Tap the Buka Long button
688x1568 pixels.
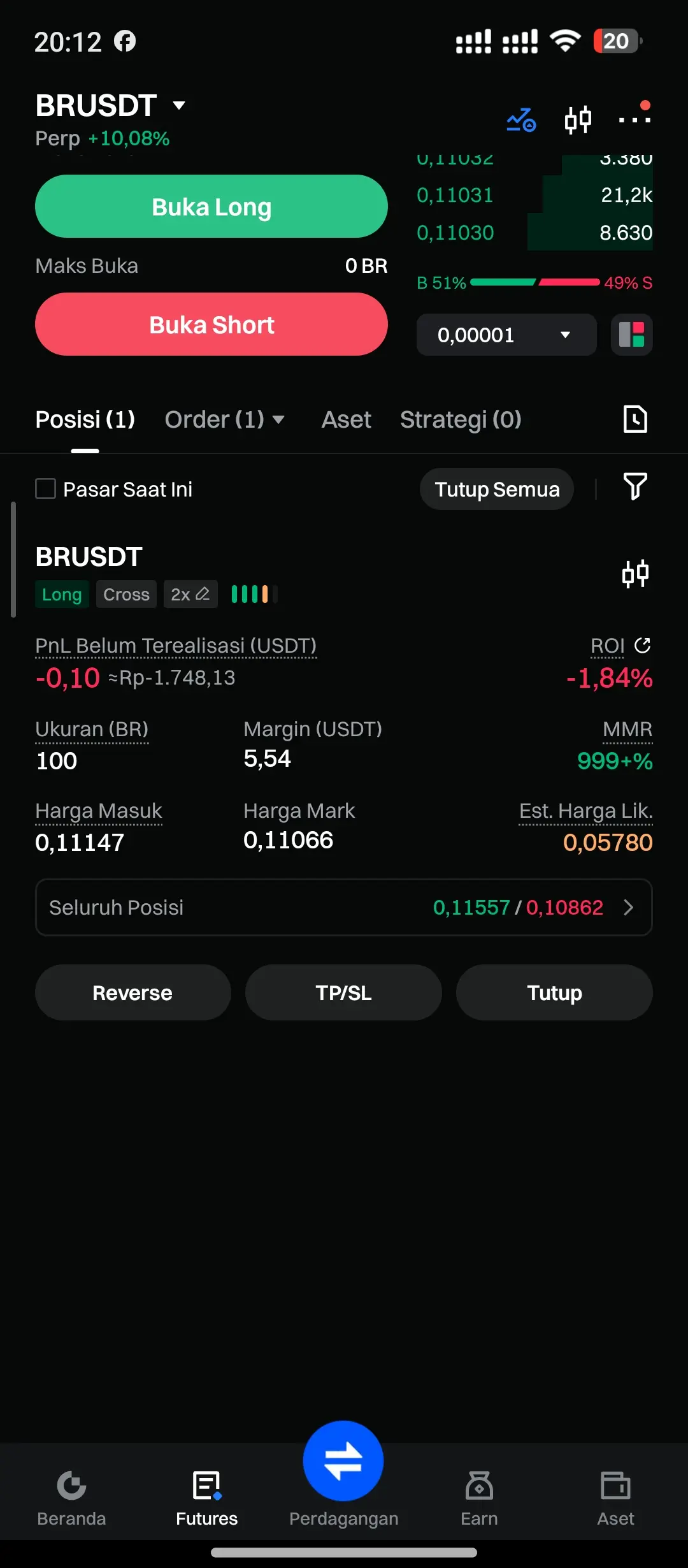[x=211, y=207]
